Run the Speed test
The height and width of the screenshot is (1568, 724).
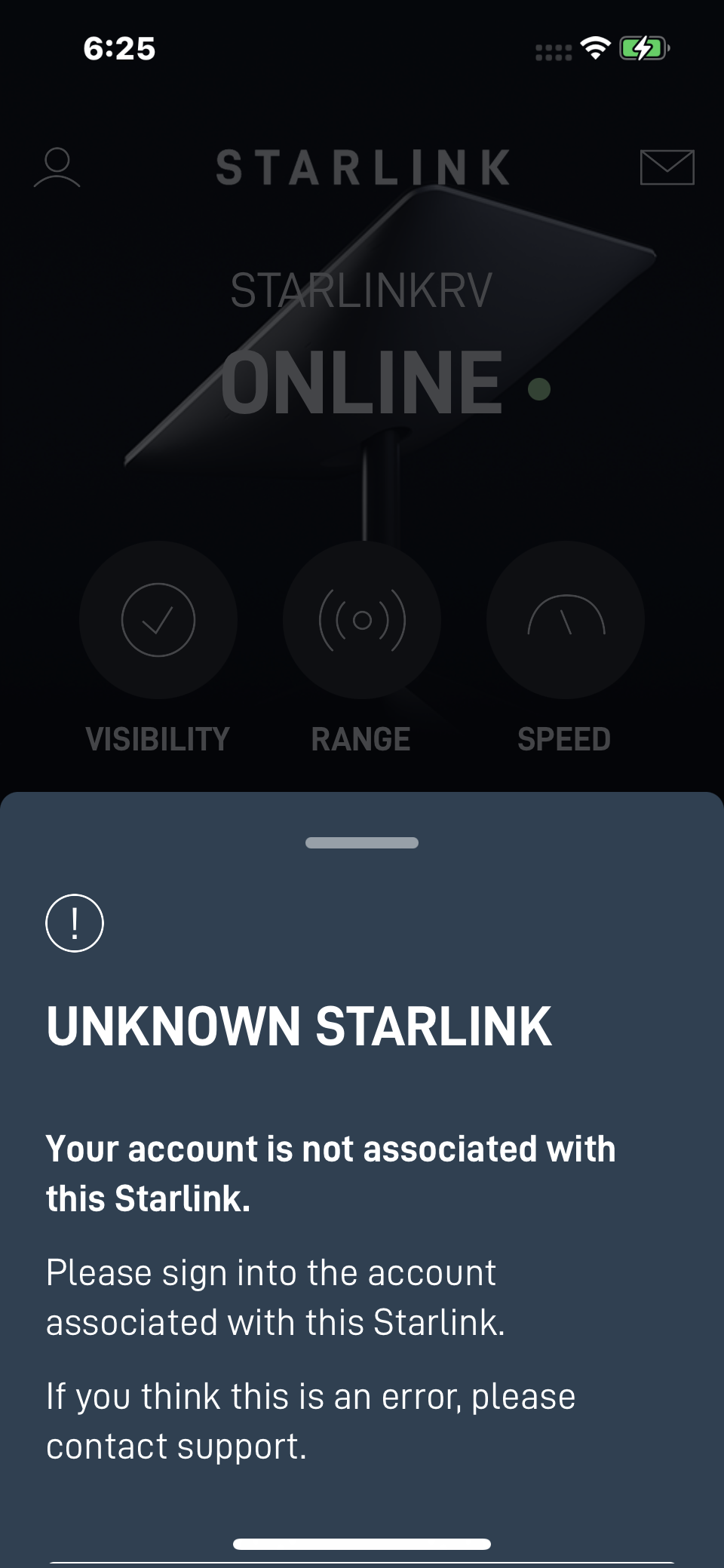coord(566,620)
